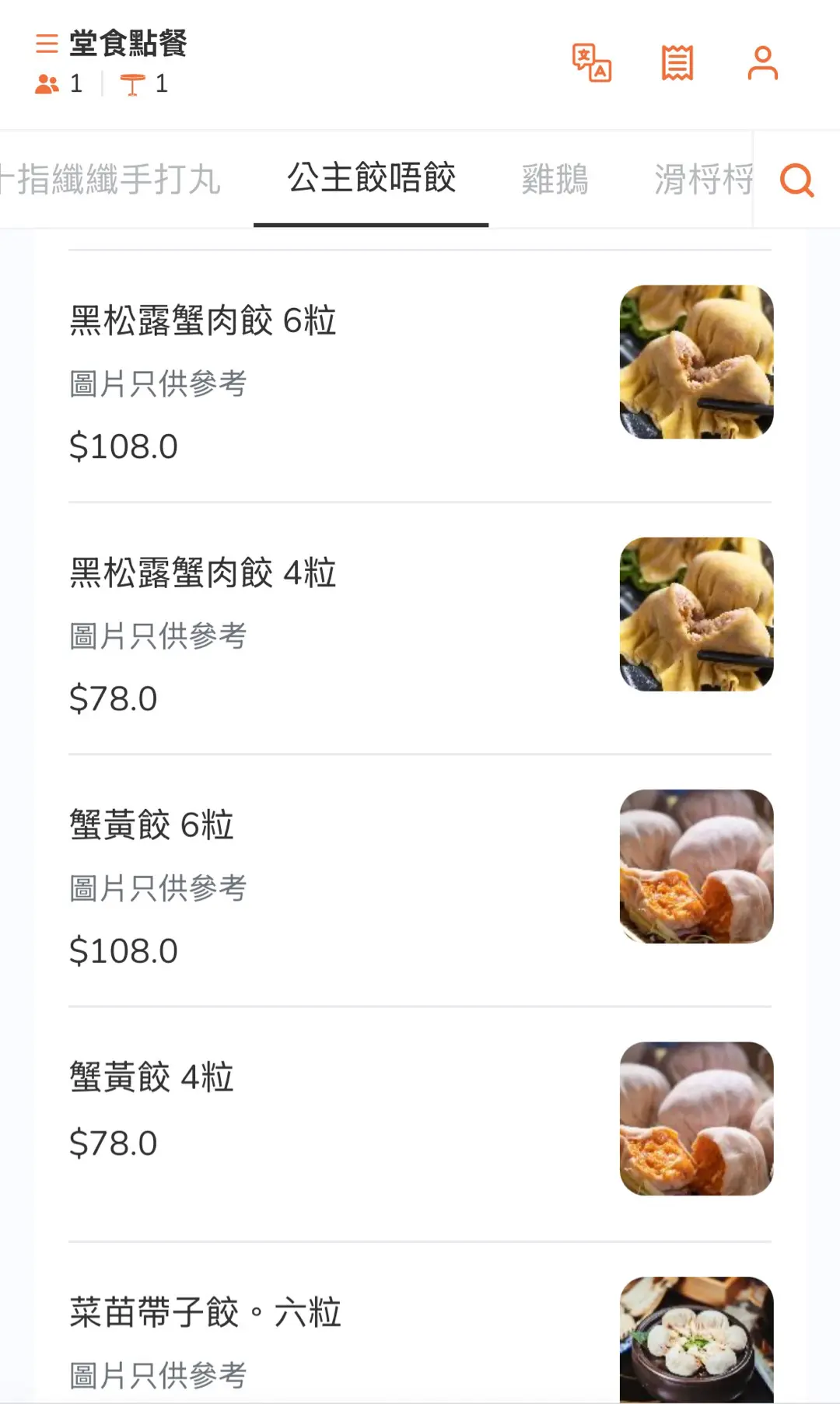Choose 黑松露蟹肉餃 4粒 for $78.0
Image resolution: width=840 pixels, height=1404 pixels.
202,573
